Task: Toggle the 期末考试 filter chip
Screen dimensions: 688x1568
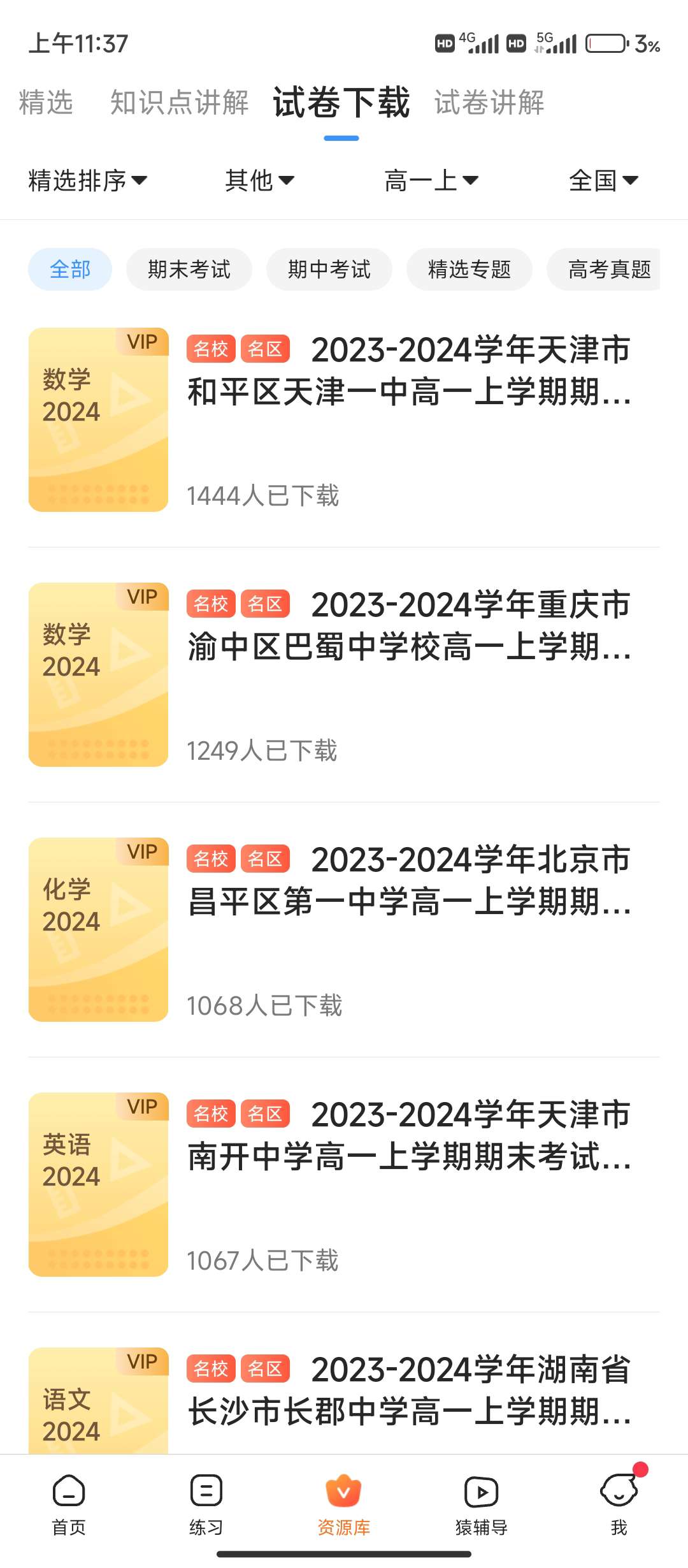Action: click(189, 269)
